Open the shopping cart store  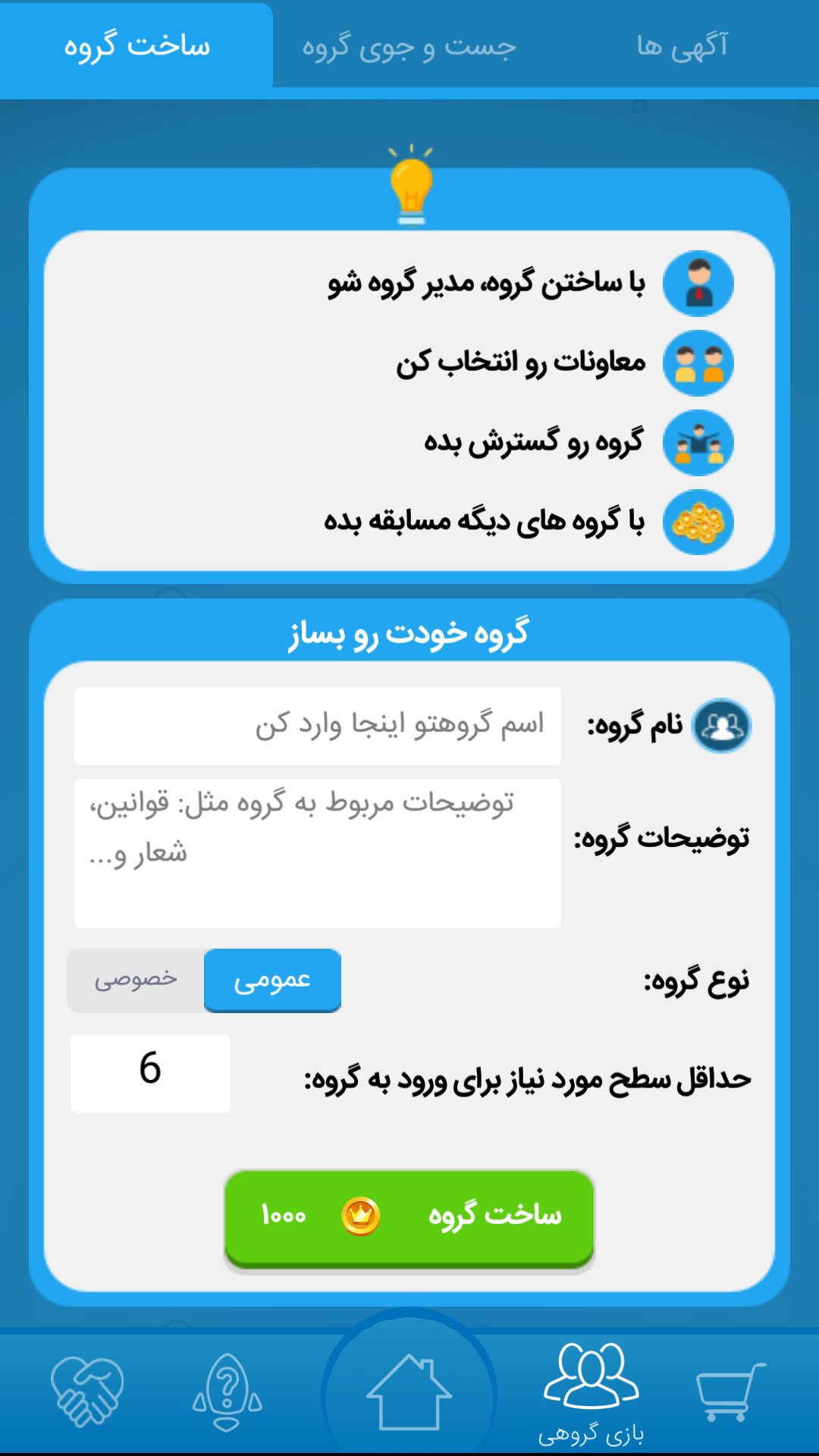(730, 1392)
